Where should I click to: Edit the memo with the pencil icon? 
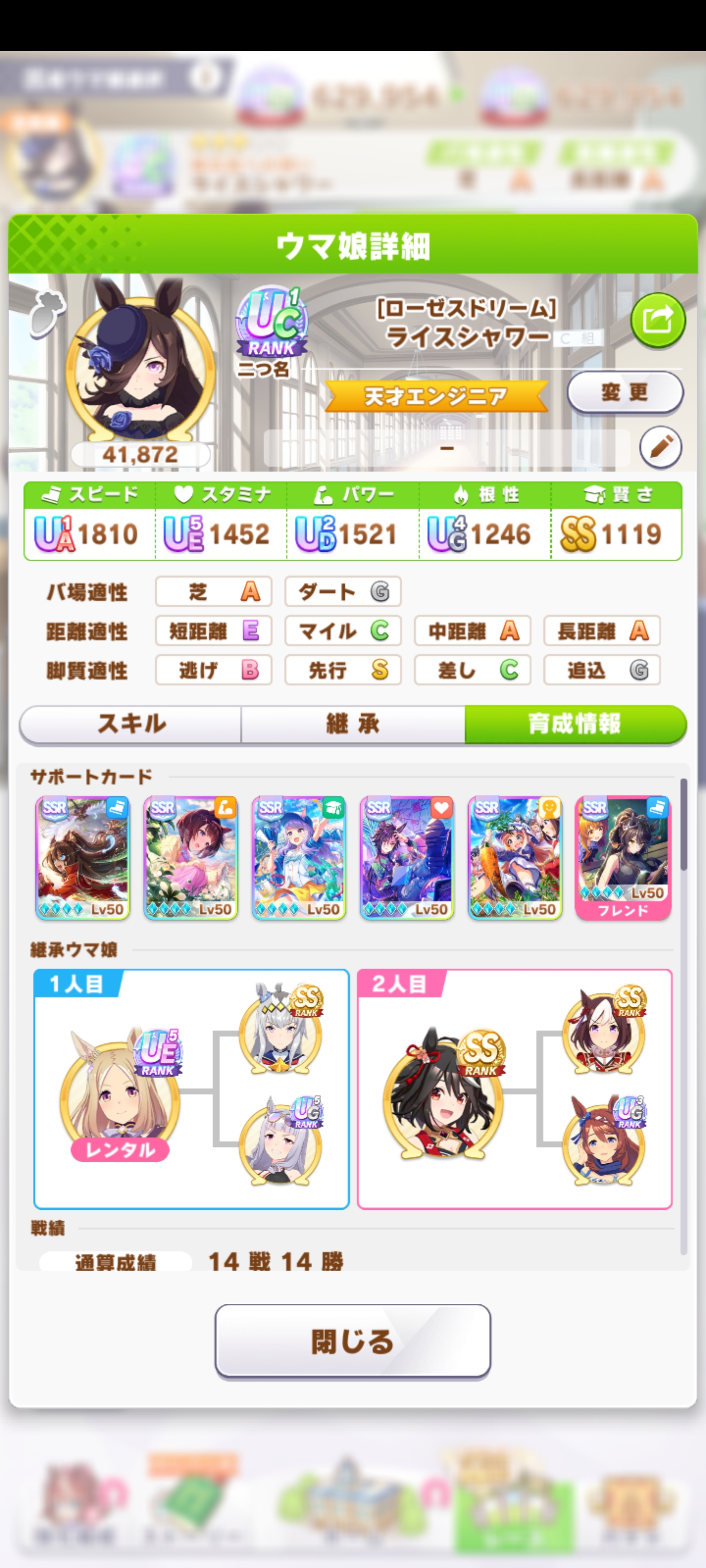[x=660, y=447]
